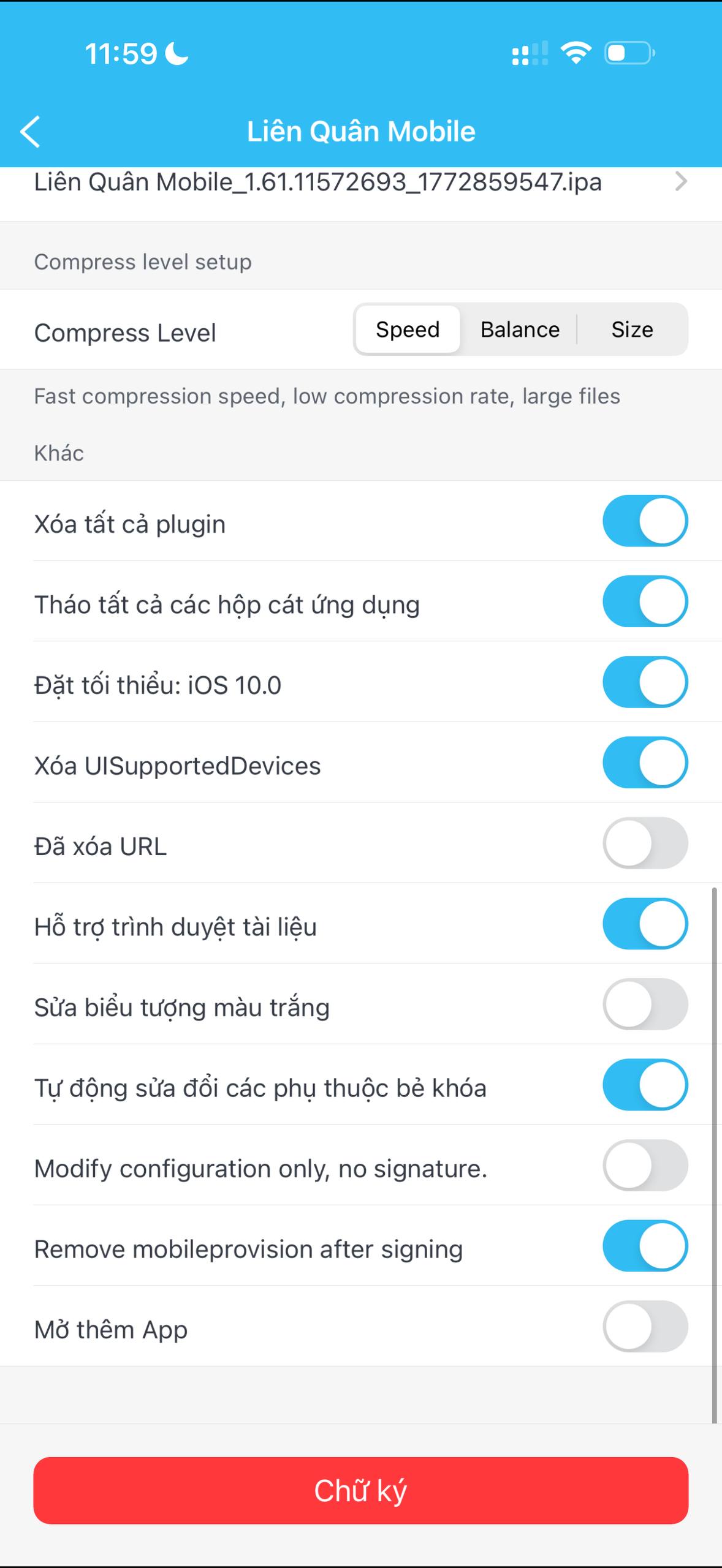Toggle Tháo tất cả các hộp cát ứng dụng
The width and height of the screenshot is (722, 1568).
pos(645,601)
